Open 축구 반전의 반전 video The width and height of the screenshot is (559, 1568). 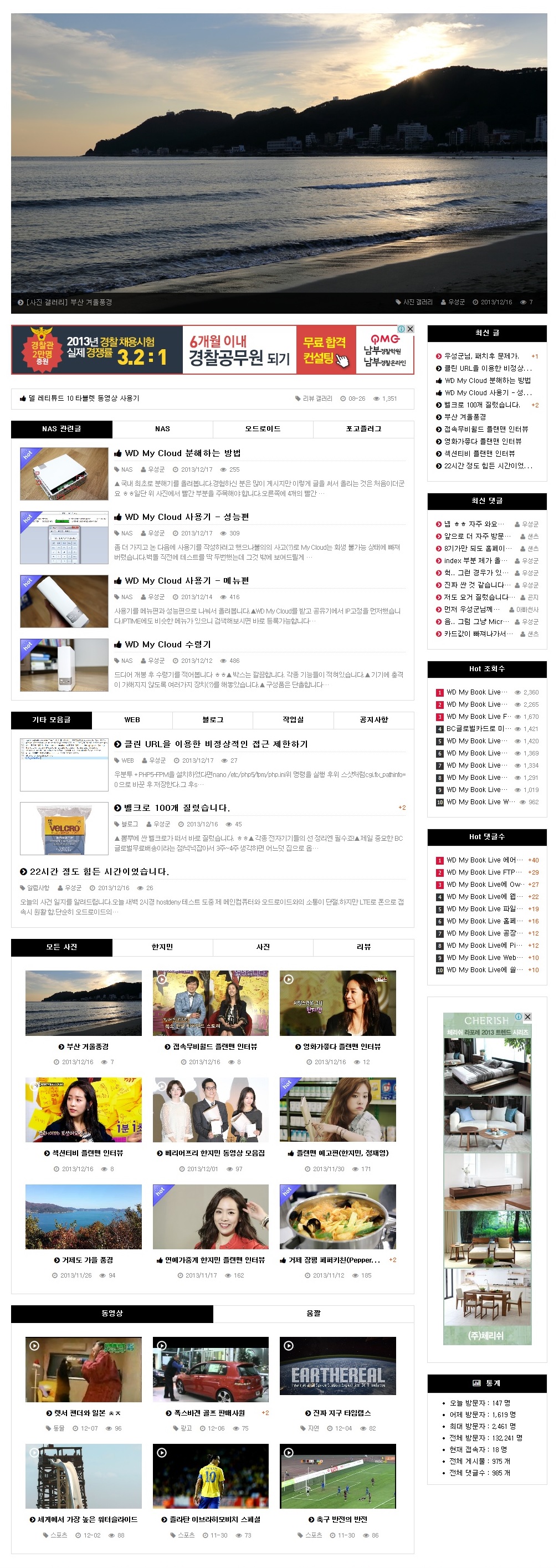[337, 1475]
